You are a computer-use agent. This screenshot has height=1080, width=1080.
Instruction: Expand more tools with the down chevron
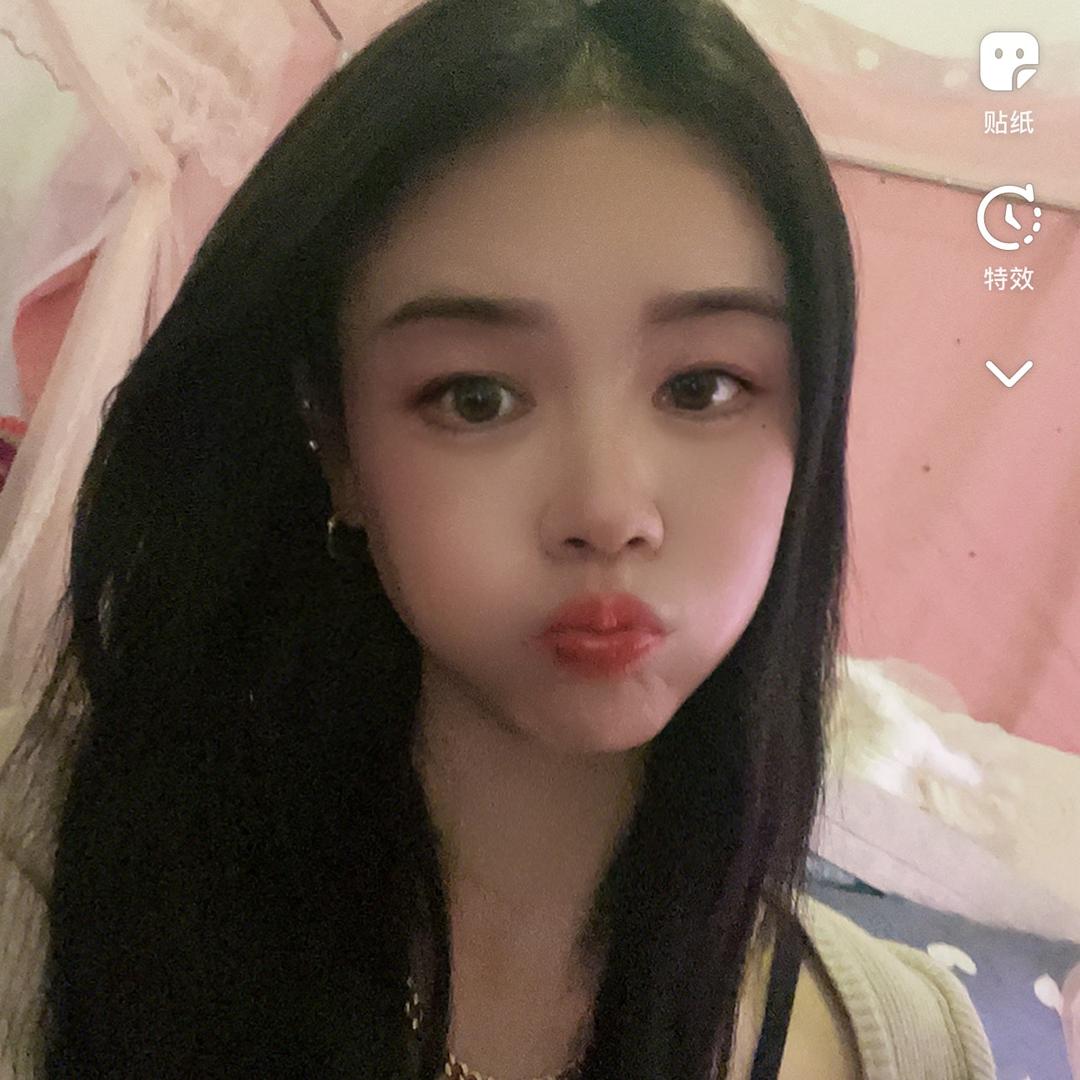[x=1008, y=373]
